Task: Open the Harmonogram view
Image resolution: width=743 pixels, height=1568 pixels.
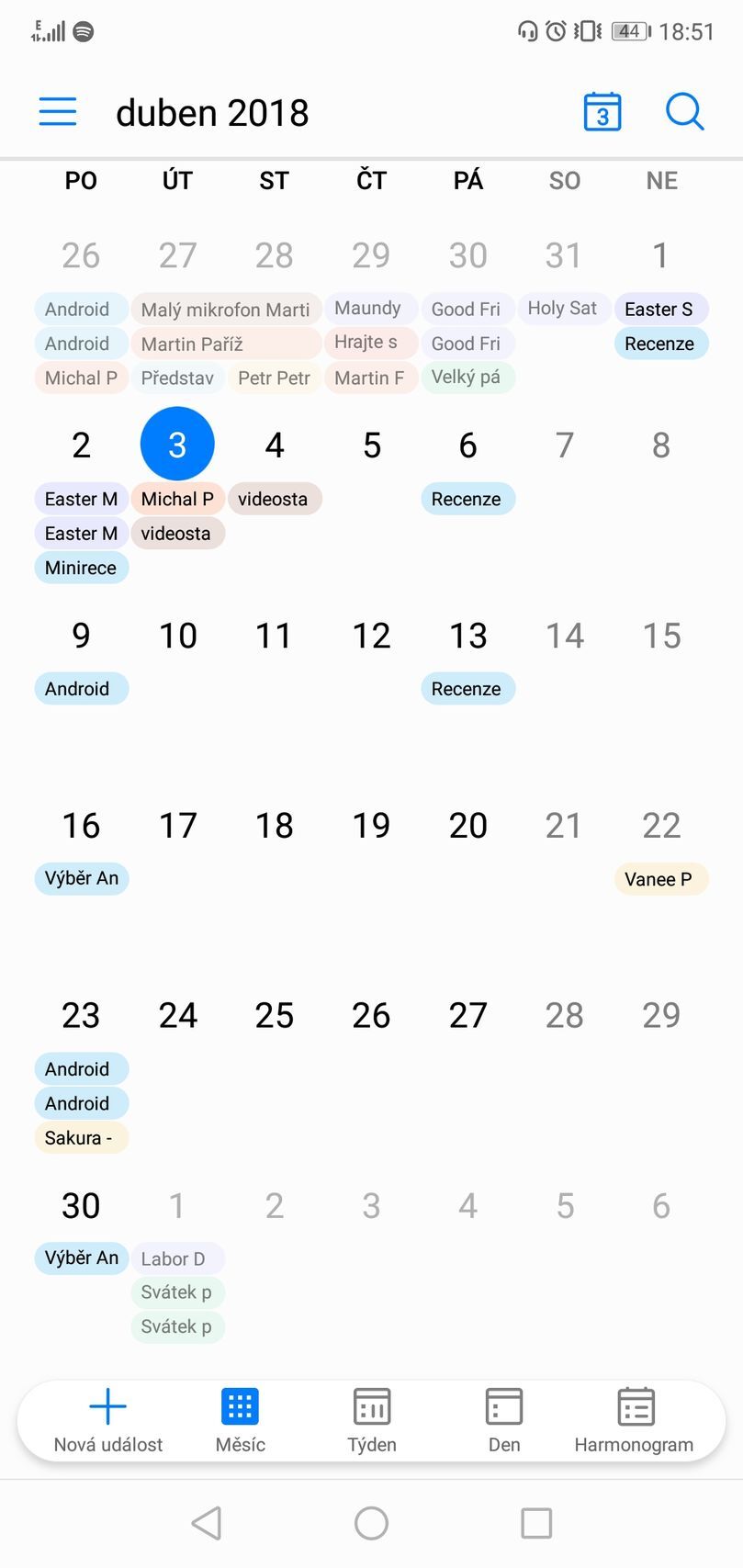Action: tap(634, 1420)
